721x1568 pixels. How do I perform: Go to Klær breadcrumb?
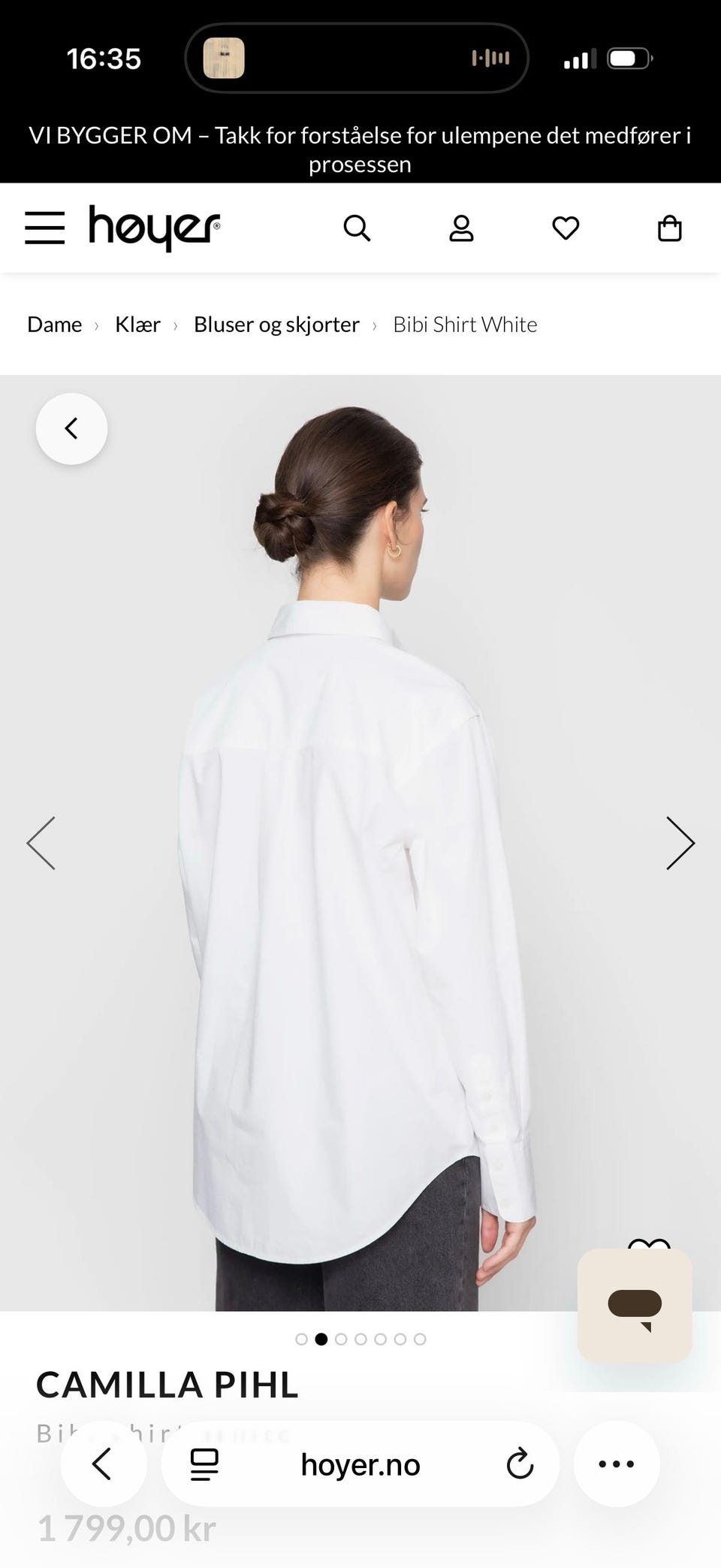coord(137,325)
